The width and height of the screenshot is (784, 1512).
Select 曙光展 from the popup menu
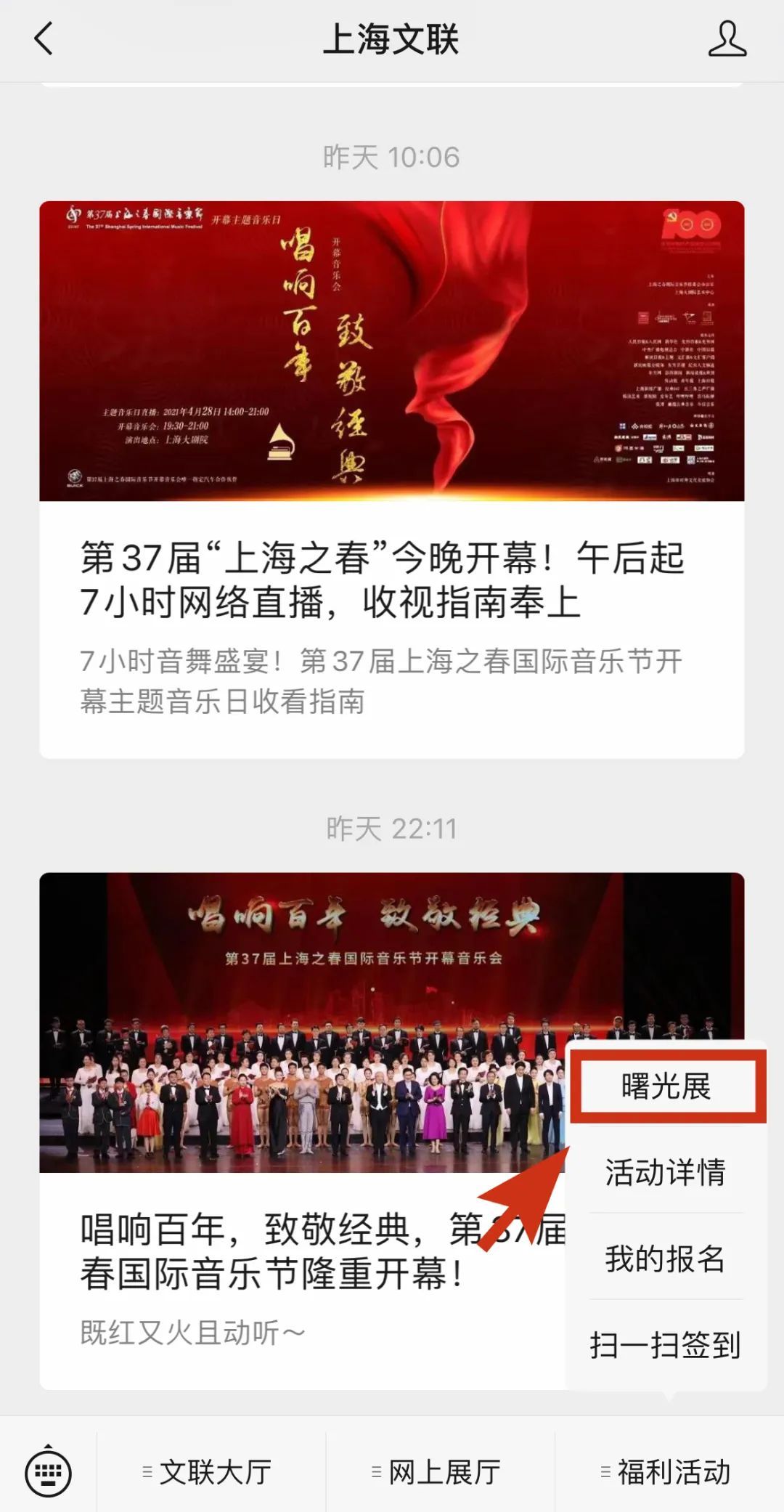pos(666,1086)
